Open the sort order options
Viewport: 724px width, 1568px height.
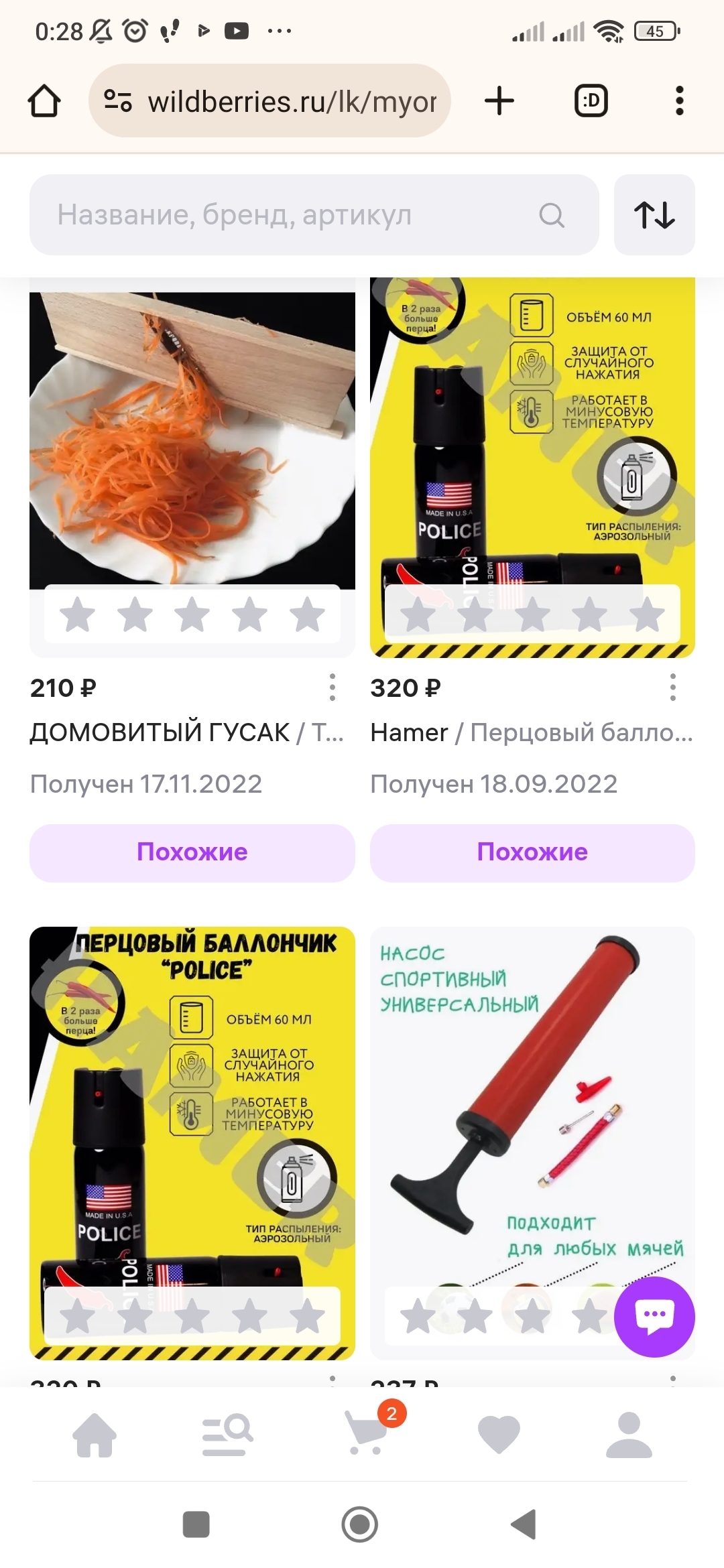[654, 215]
